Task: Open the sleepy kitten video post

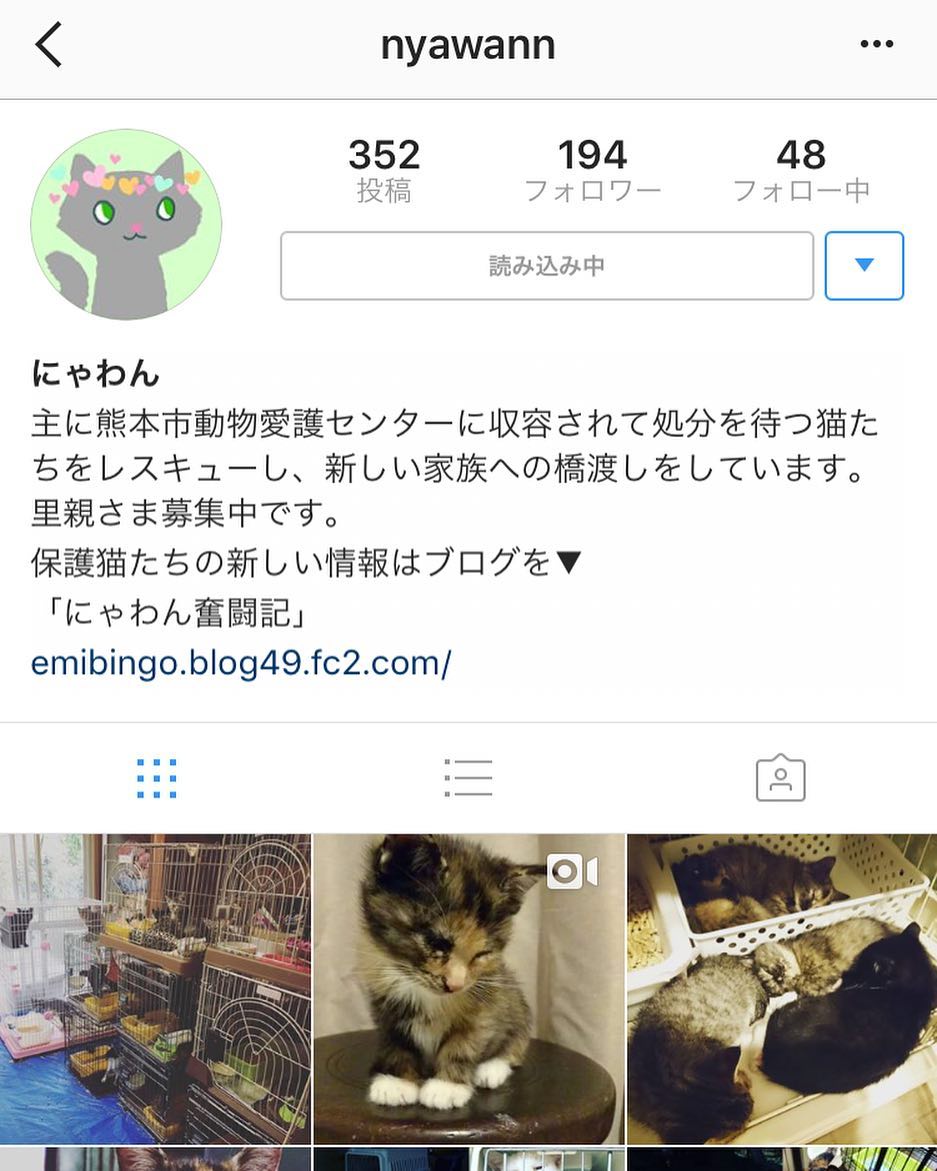Action: (x=468, y=988)
